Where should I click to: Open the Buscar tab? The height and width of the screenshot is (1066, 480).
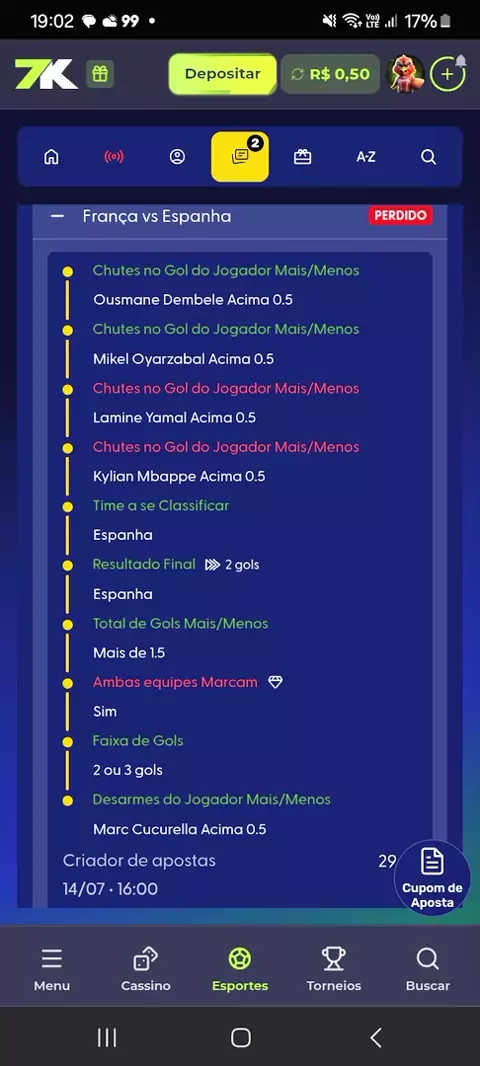[428, 969]
